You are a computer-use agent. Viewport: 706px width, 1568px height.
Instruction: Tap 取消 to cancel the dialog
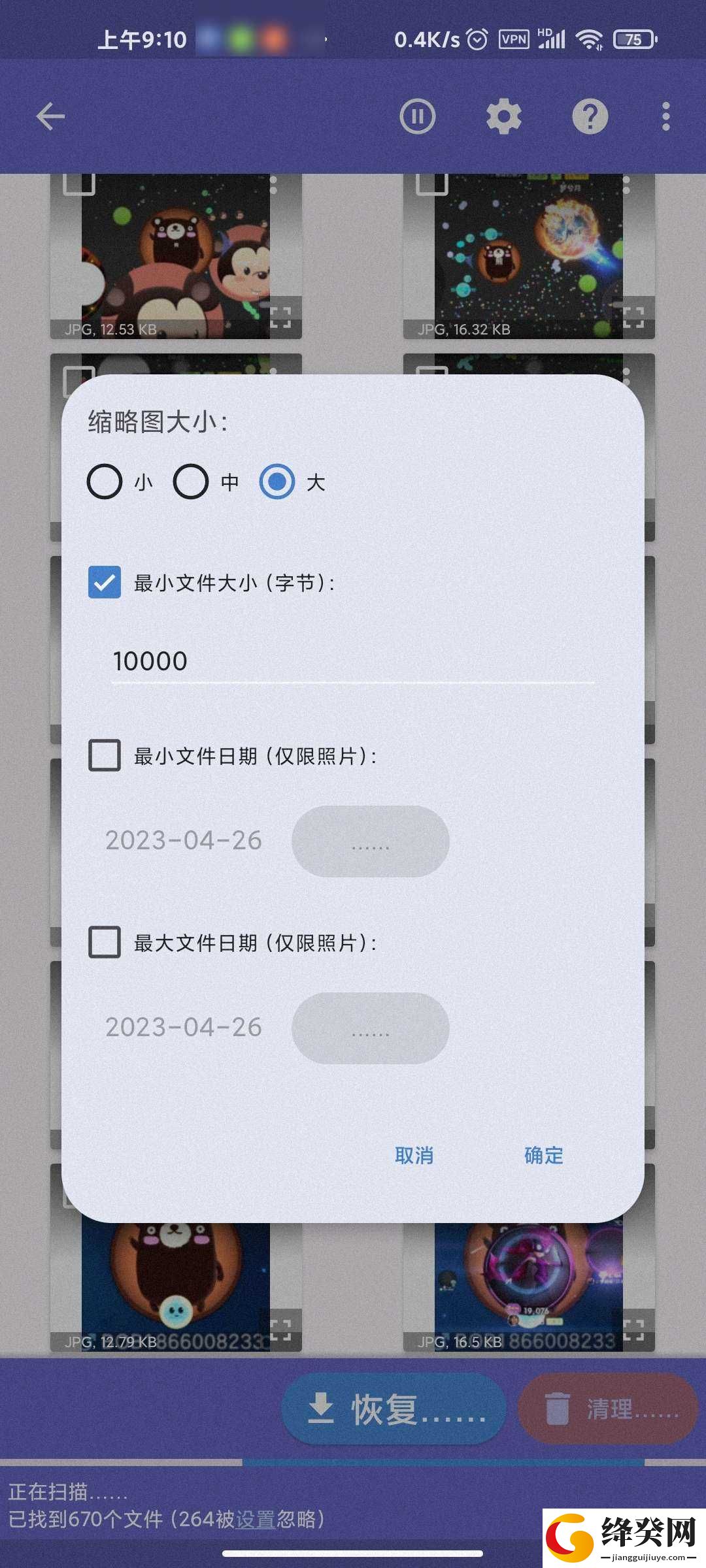pos(414,1155)
